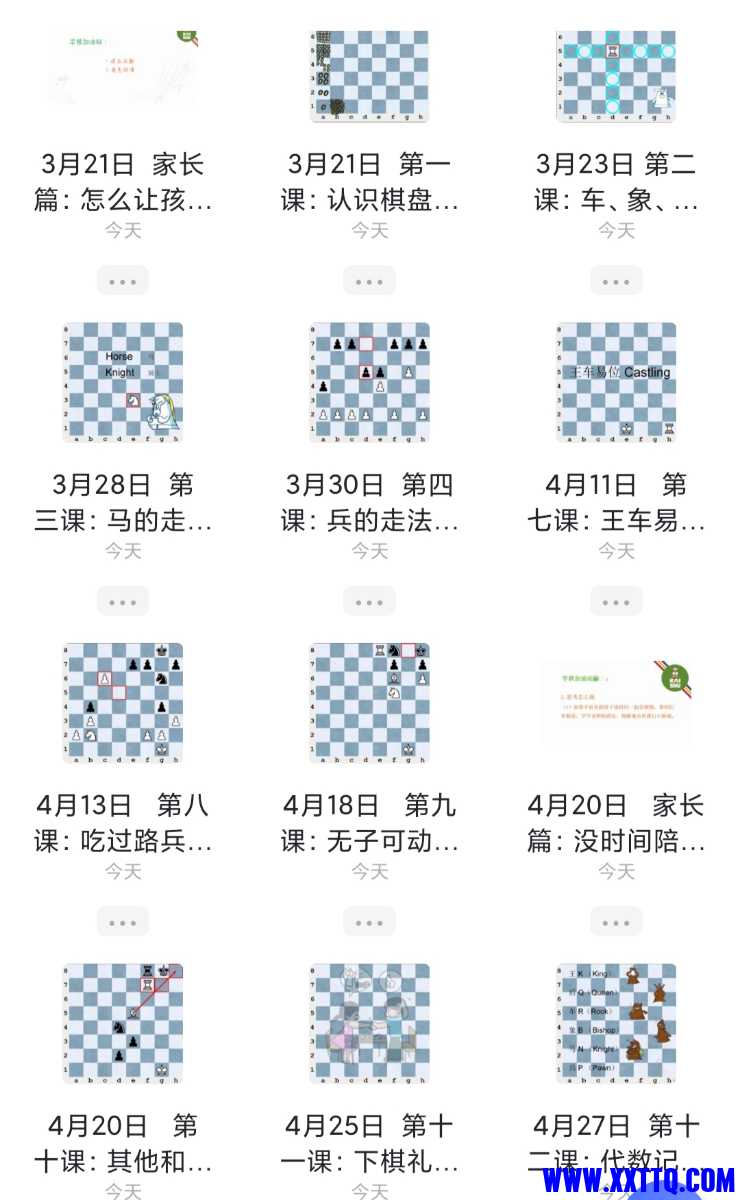The height and width of the screenshot is (1200, 740).
Task: Open 第三课 马的走法 file
Action: (123, 382)
